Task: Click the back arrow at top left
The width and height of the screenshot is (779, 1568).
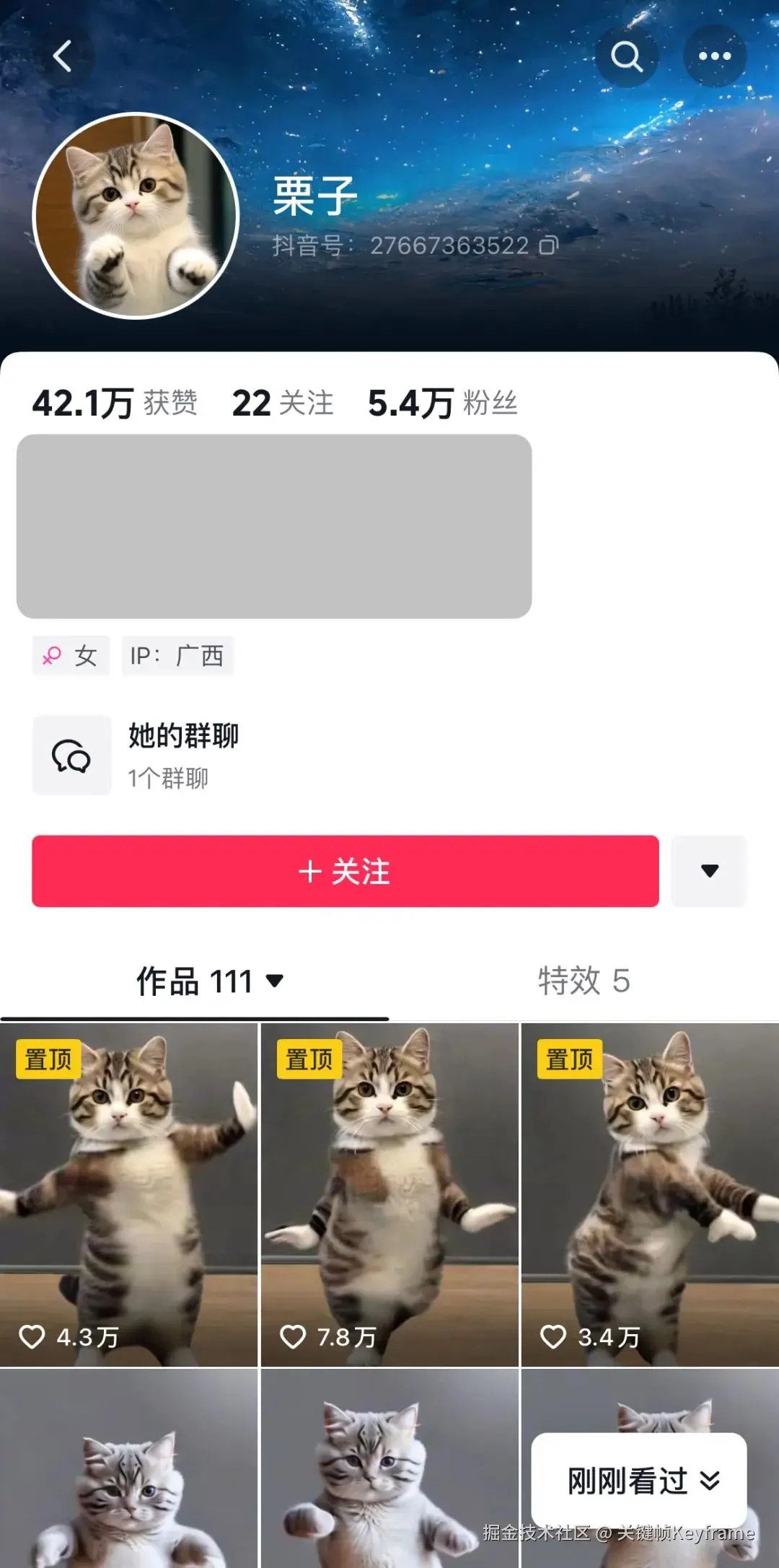Action: 63,56
